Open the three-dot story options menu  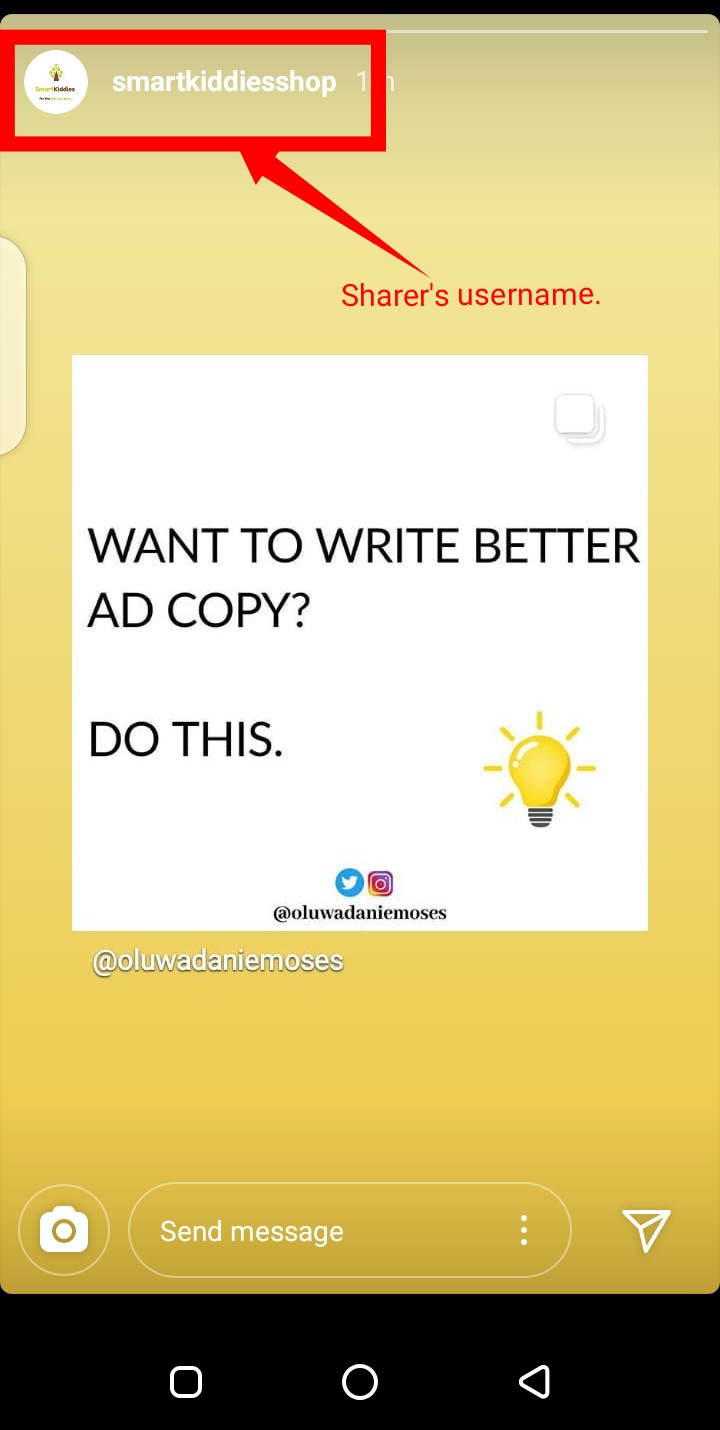tap(523, 1230)
